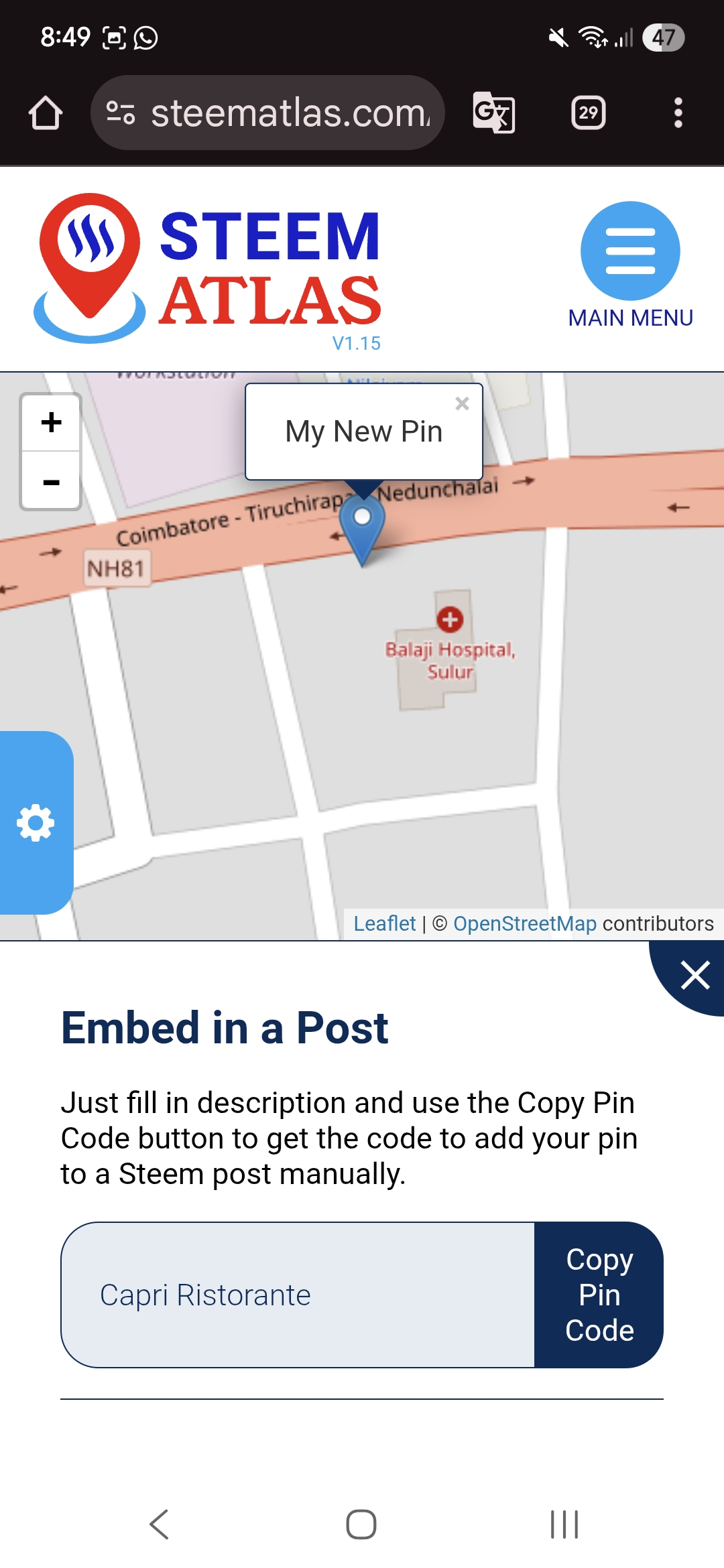Open the browser tab switcher

point(588,113)
